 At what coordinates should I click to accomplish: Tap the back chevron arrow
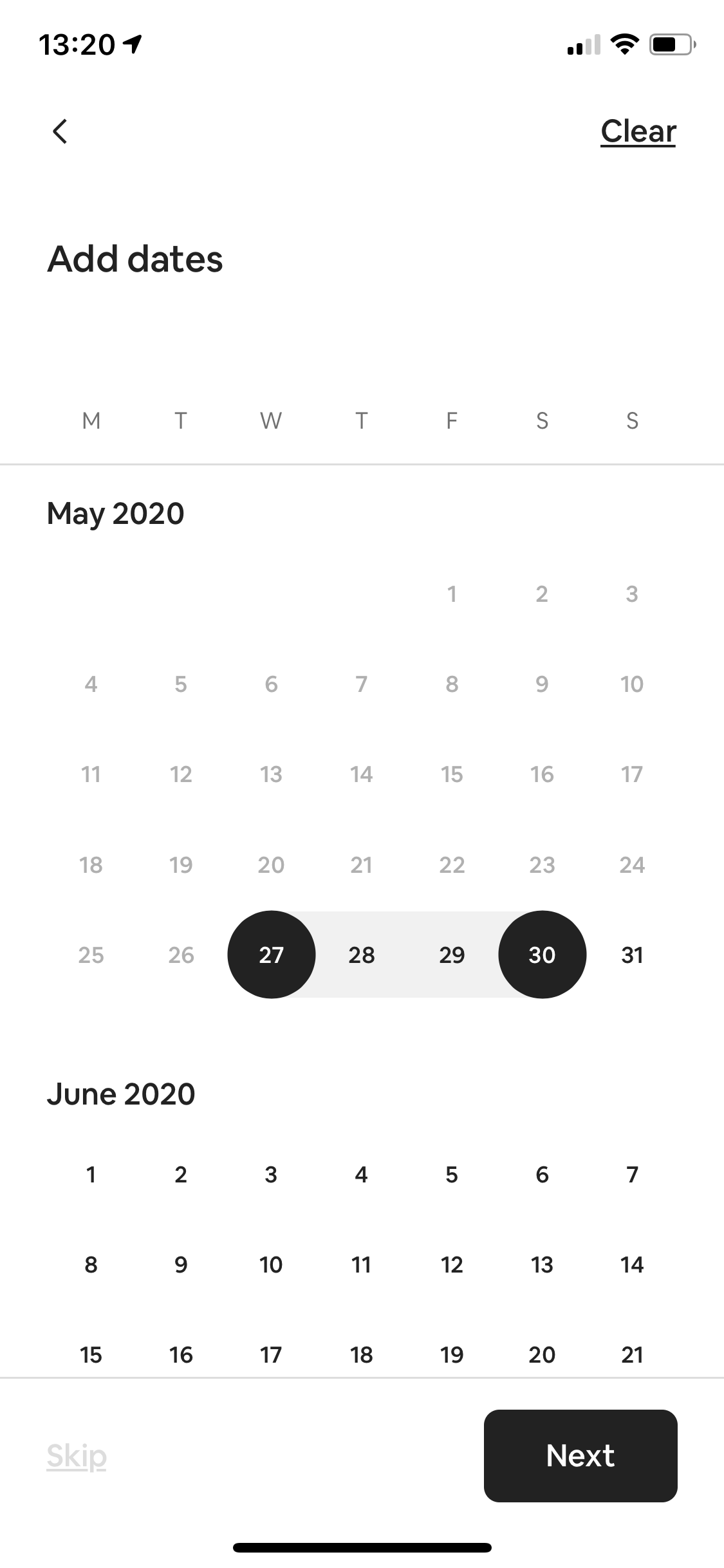[60, 131]
